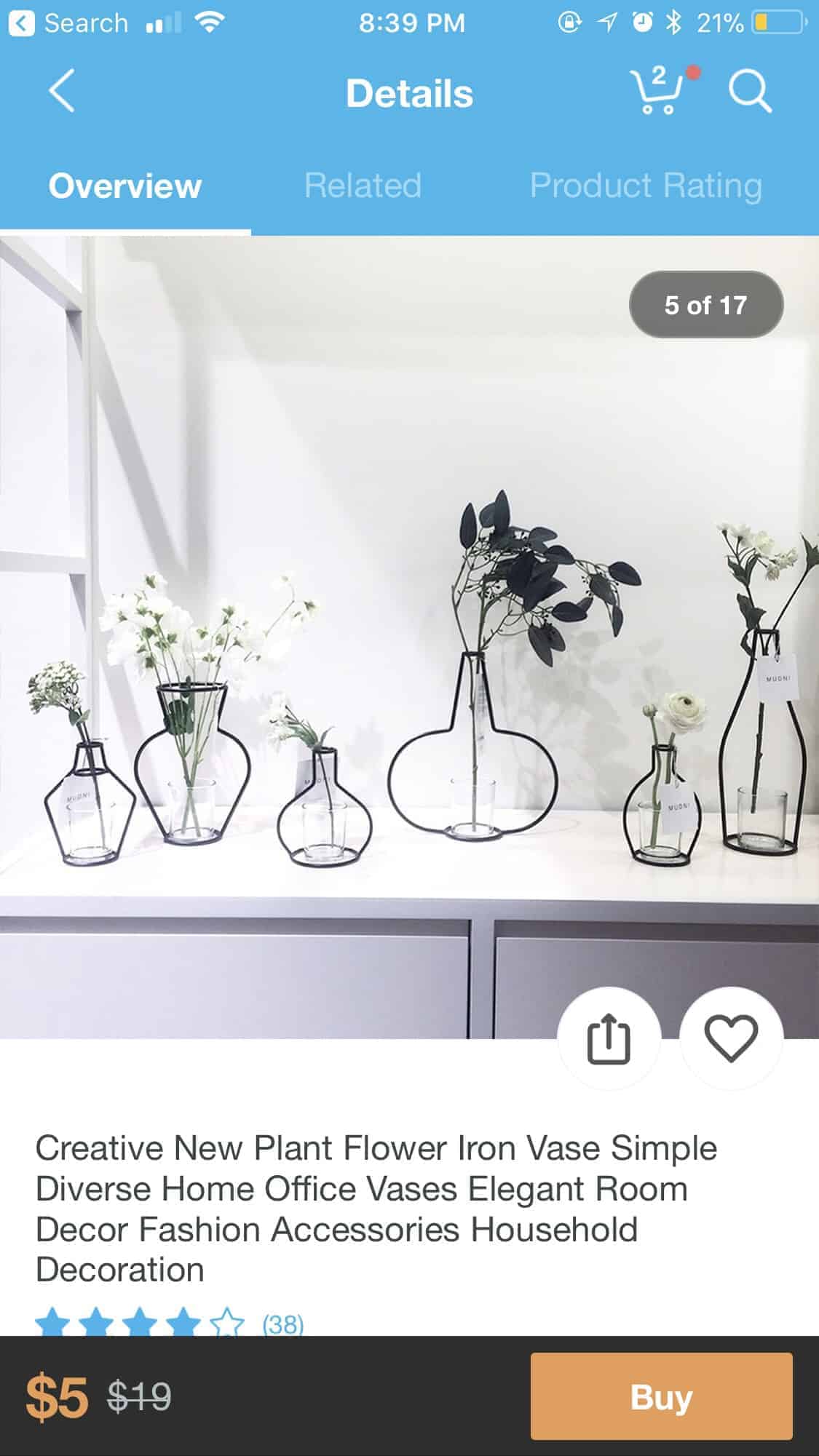Tap the cart notification red dot
Screen dimensions: 819x1456
pyautogui.click(x=693, y=73)
